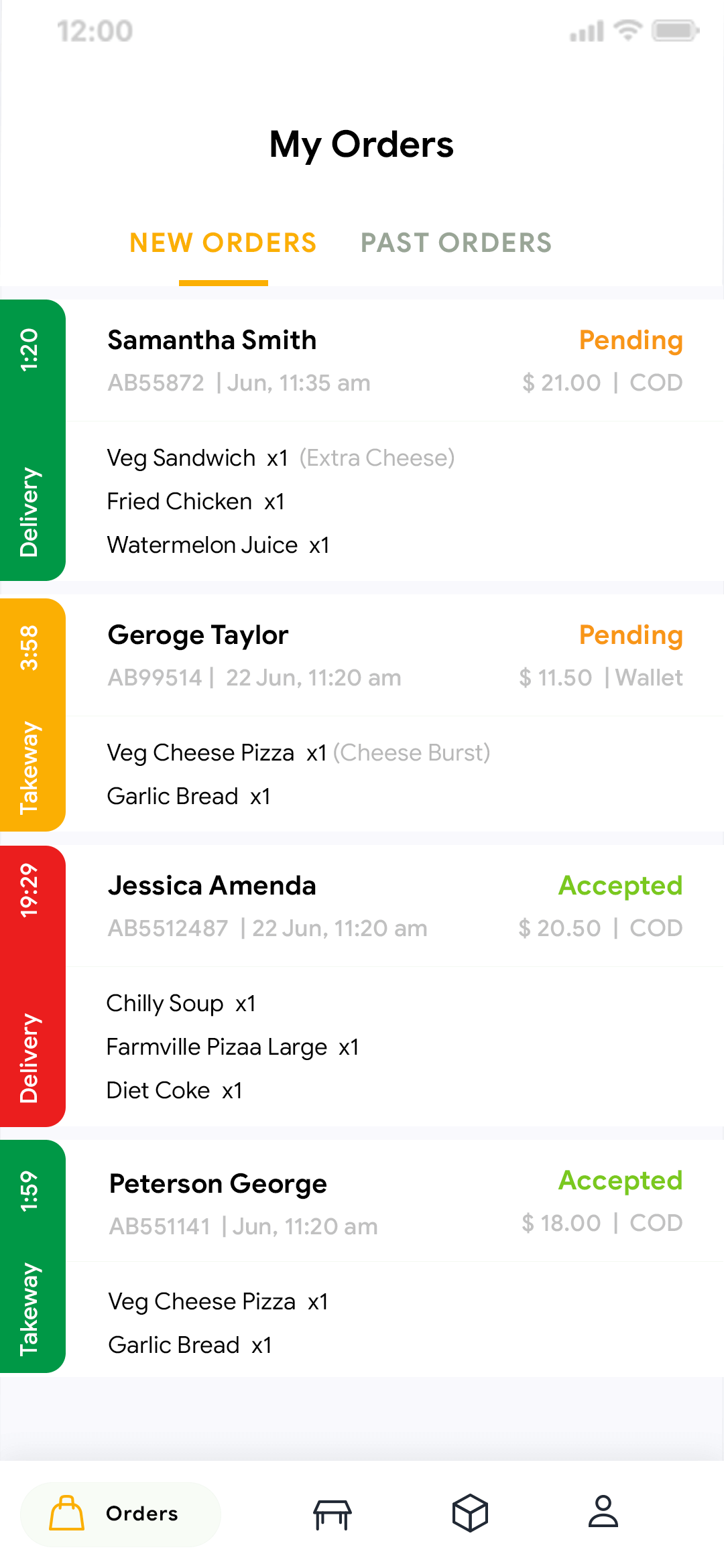The image size is (724, 1568).
Task: Open the package cube icon
Action: pos(469,1514)
